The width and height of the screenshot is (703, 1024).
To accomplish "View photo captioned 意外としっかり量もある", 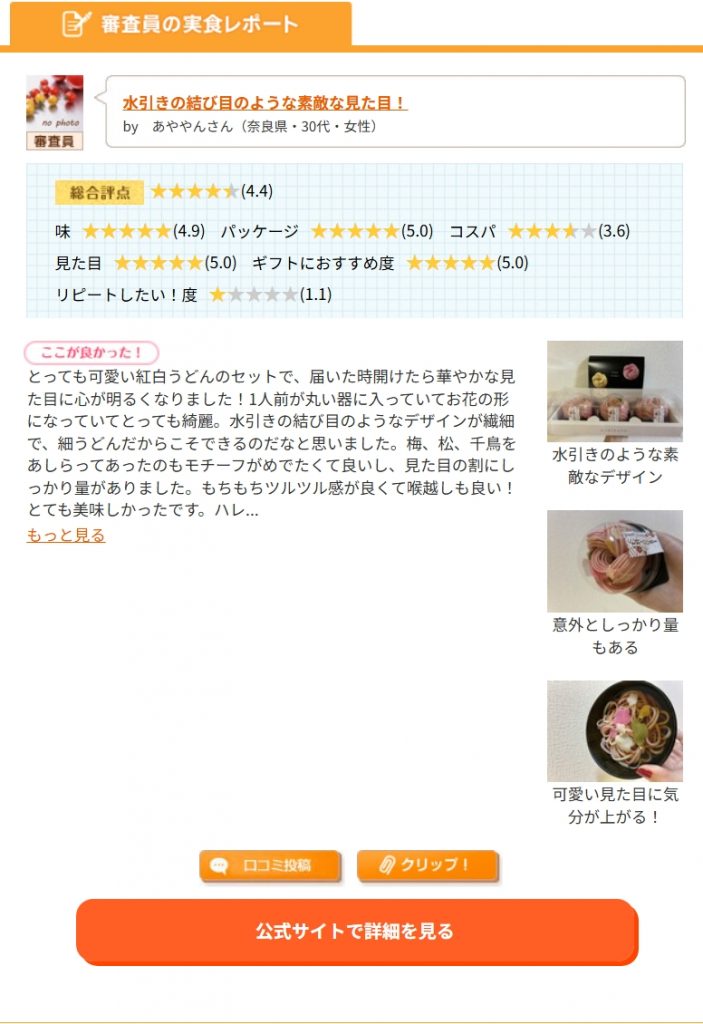I will (x=614, y=561).
